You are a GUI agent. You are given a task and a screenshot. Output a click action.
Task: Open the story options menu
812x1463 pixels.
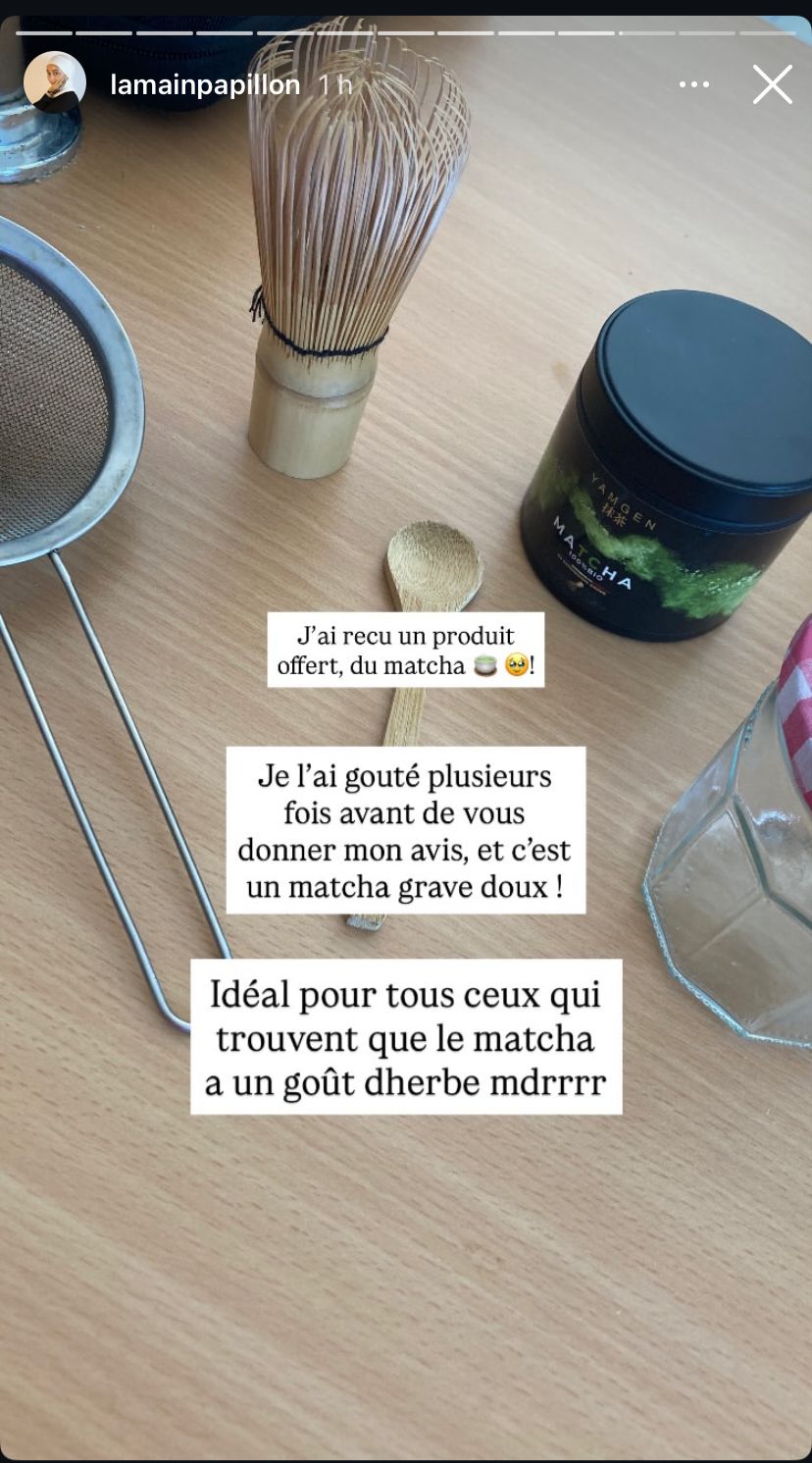pyautogui.click(x=693, y=85)
